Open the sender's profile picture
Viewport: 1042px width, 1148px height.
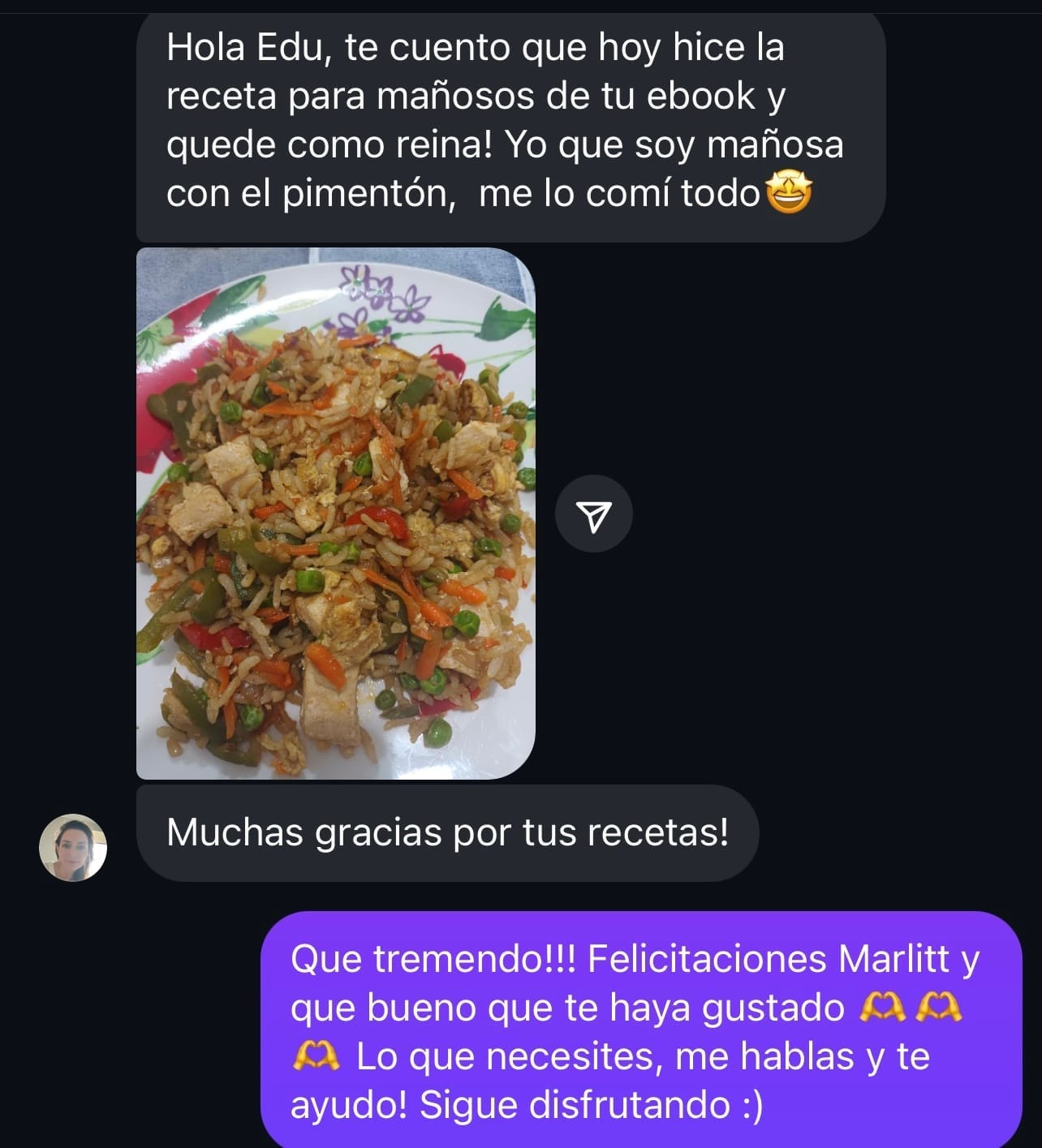(73, 847)
